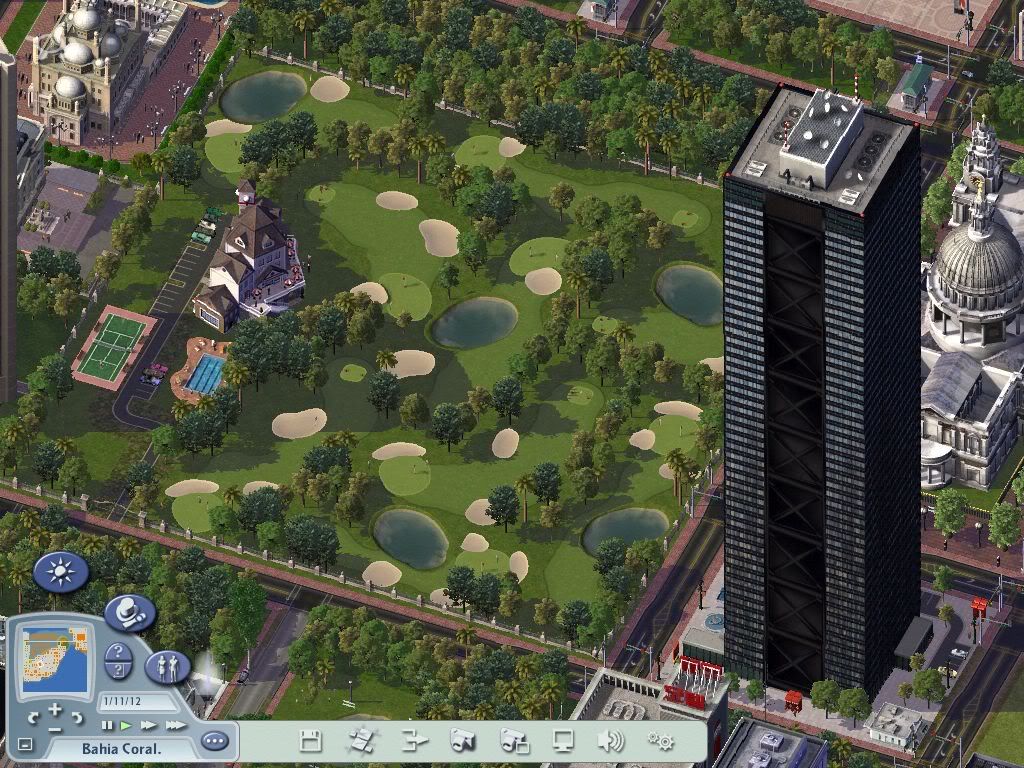Open mayor mode top hat button
1024x768 pixels.
click(129, 611)
